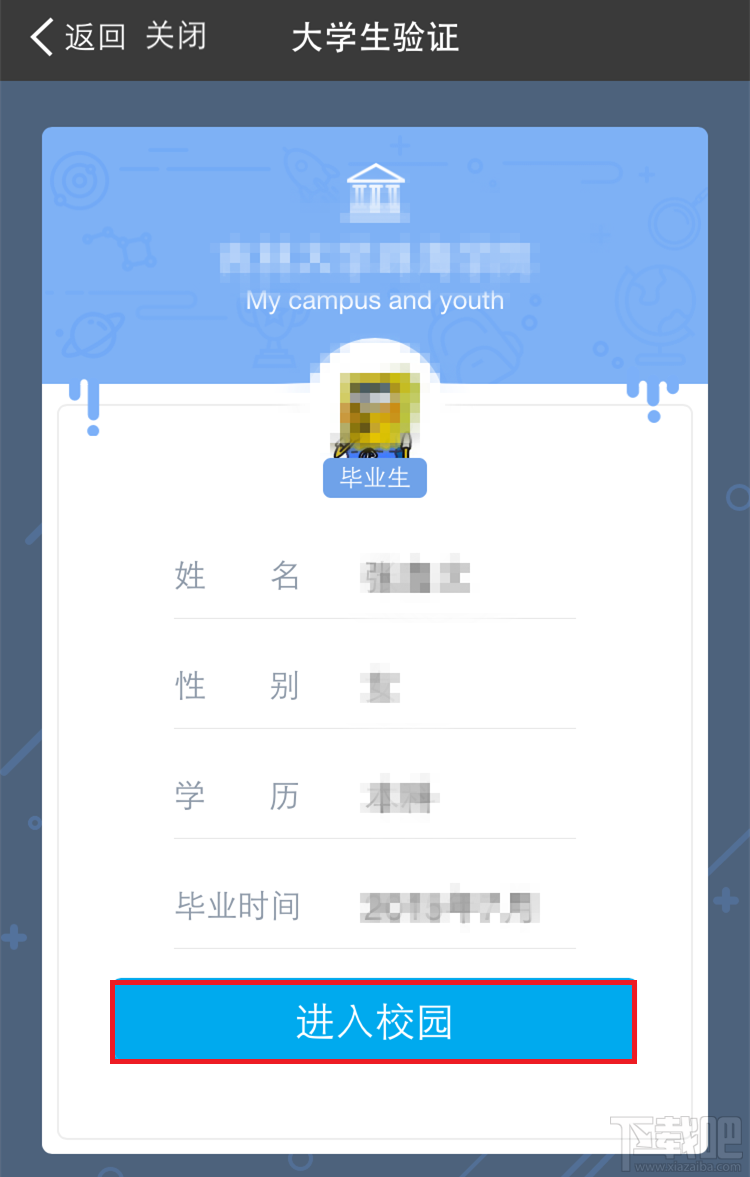Select the blue 毕业生 graduate badge

374,478
